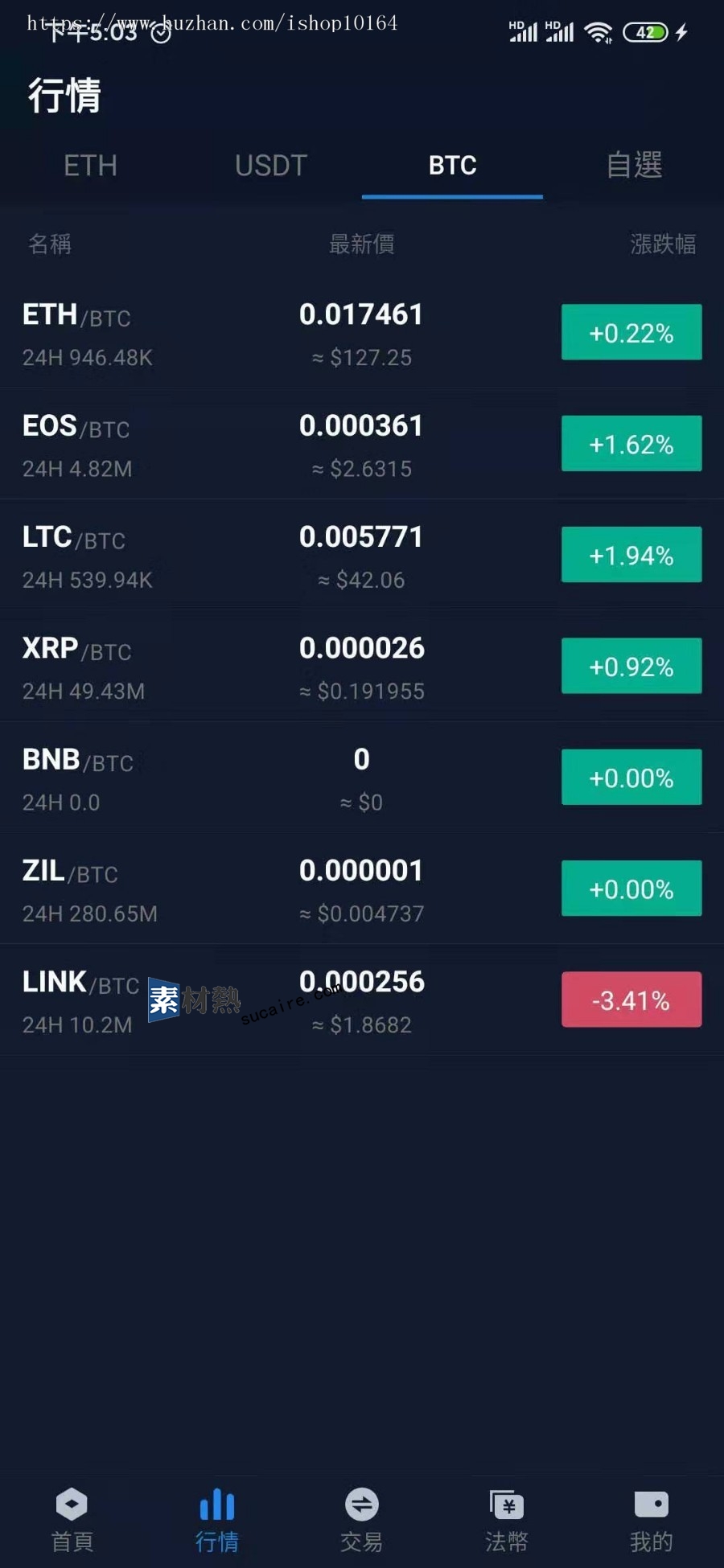This screenshot has width=724, height=1568.
Task: Switch to the USDT market tab
Action: (x=271, y=166)
